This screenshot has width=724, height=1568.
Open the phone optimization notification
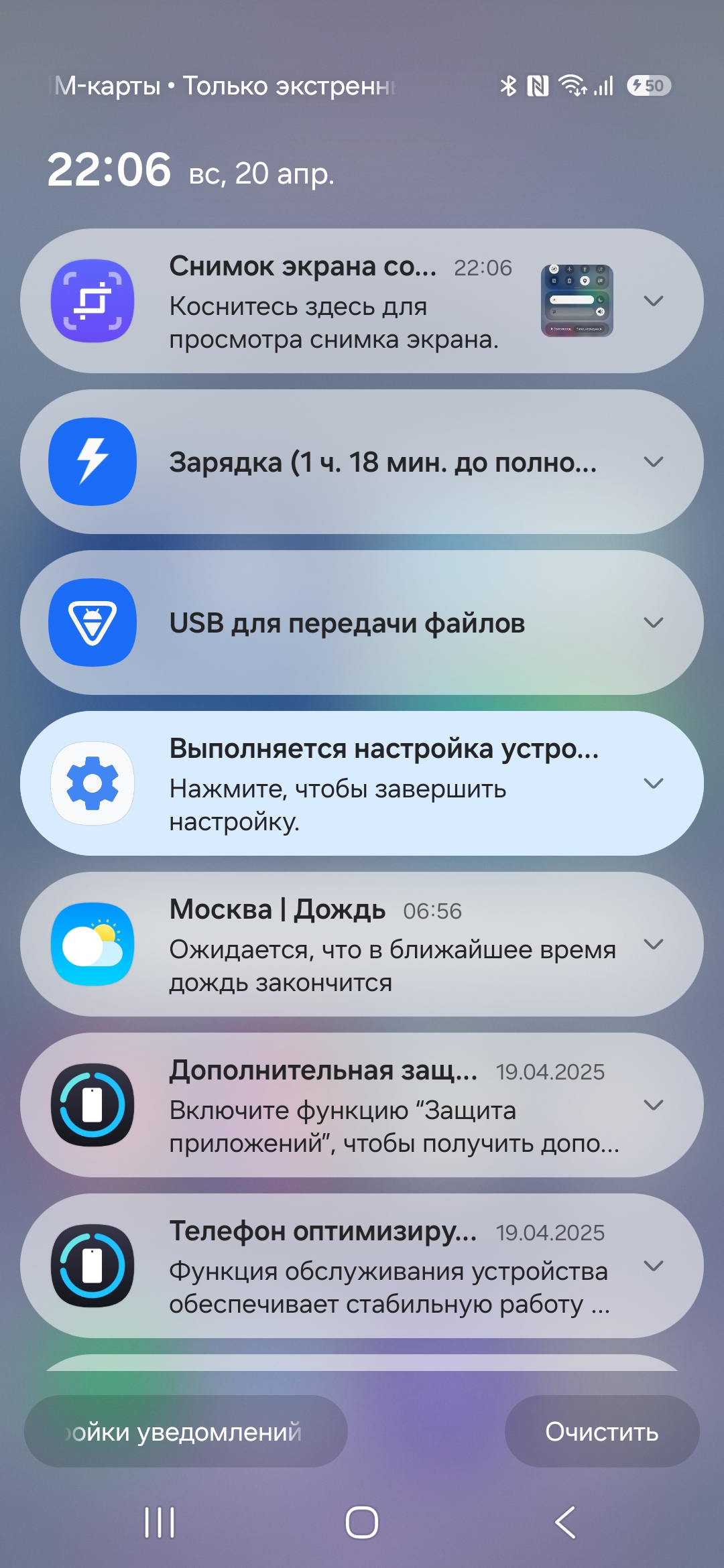pos(389,1266)
